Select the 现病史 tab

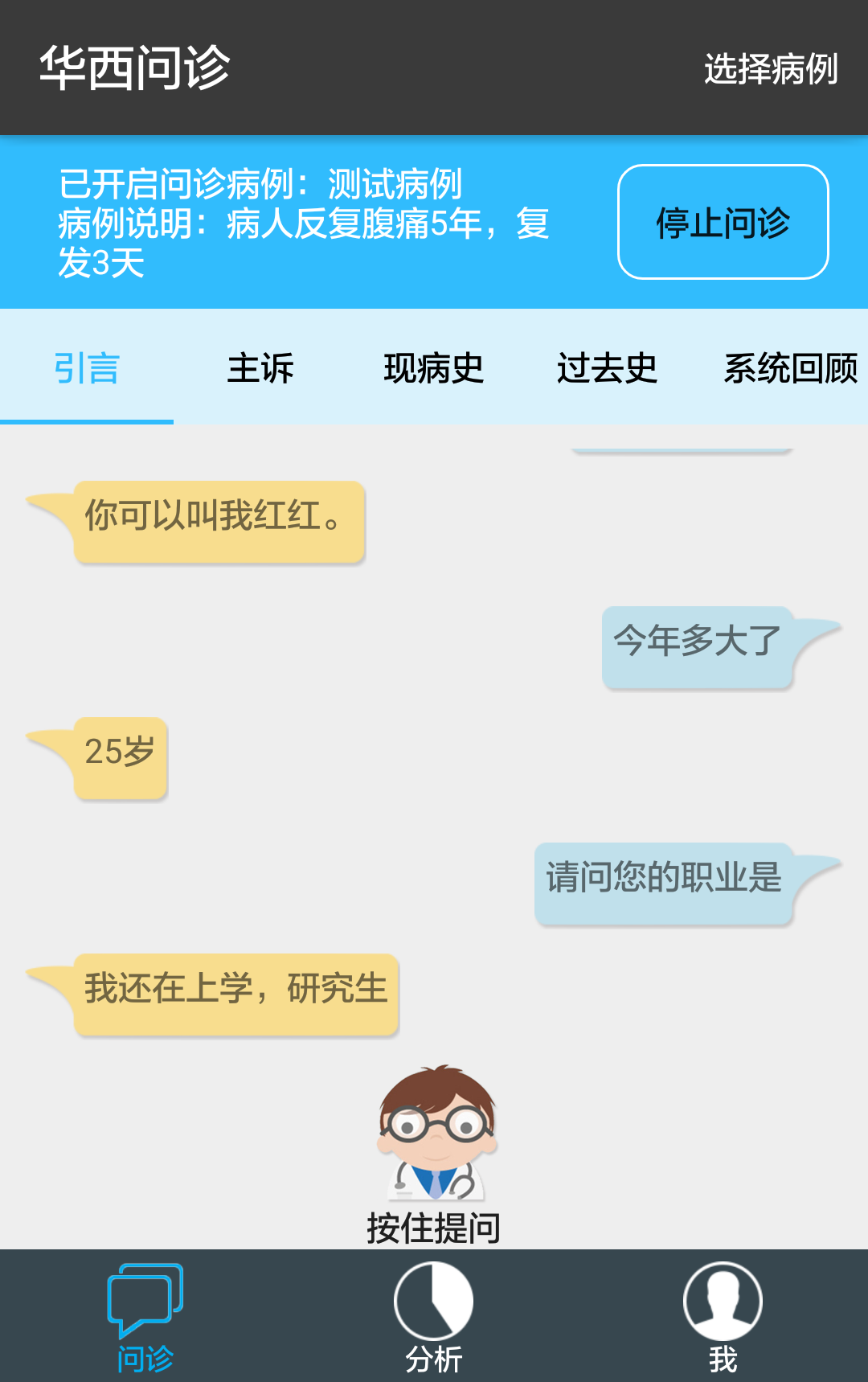pos(434,368)
